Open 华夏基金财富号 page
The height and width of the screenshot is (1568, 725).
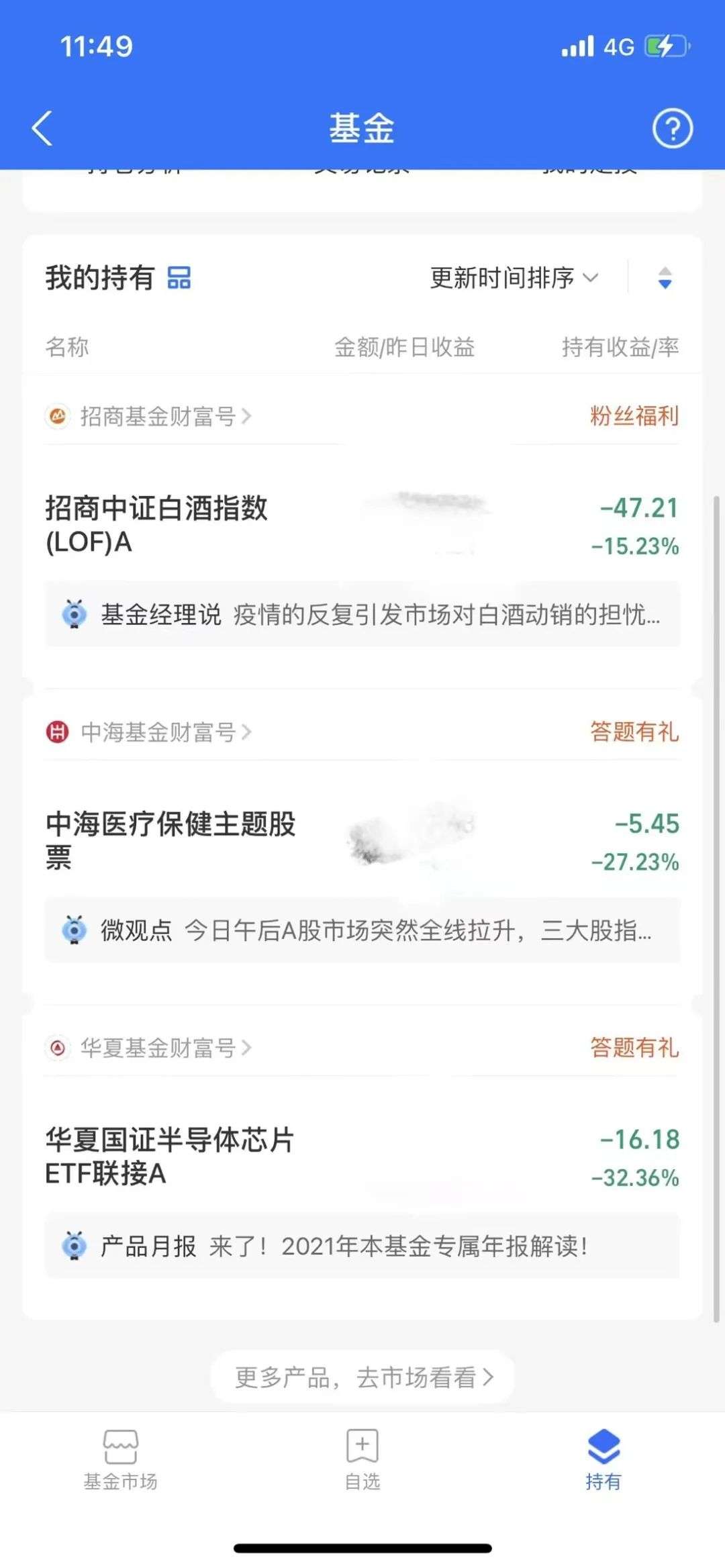point(157,1047)
